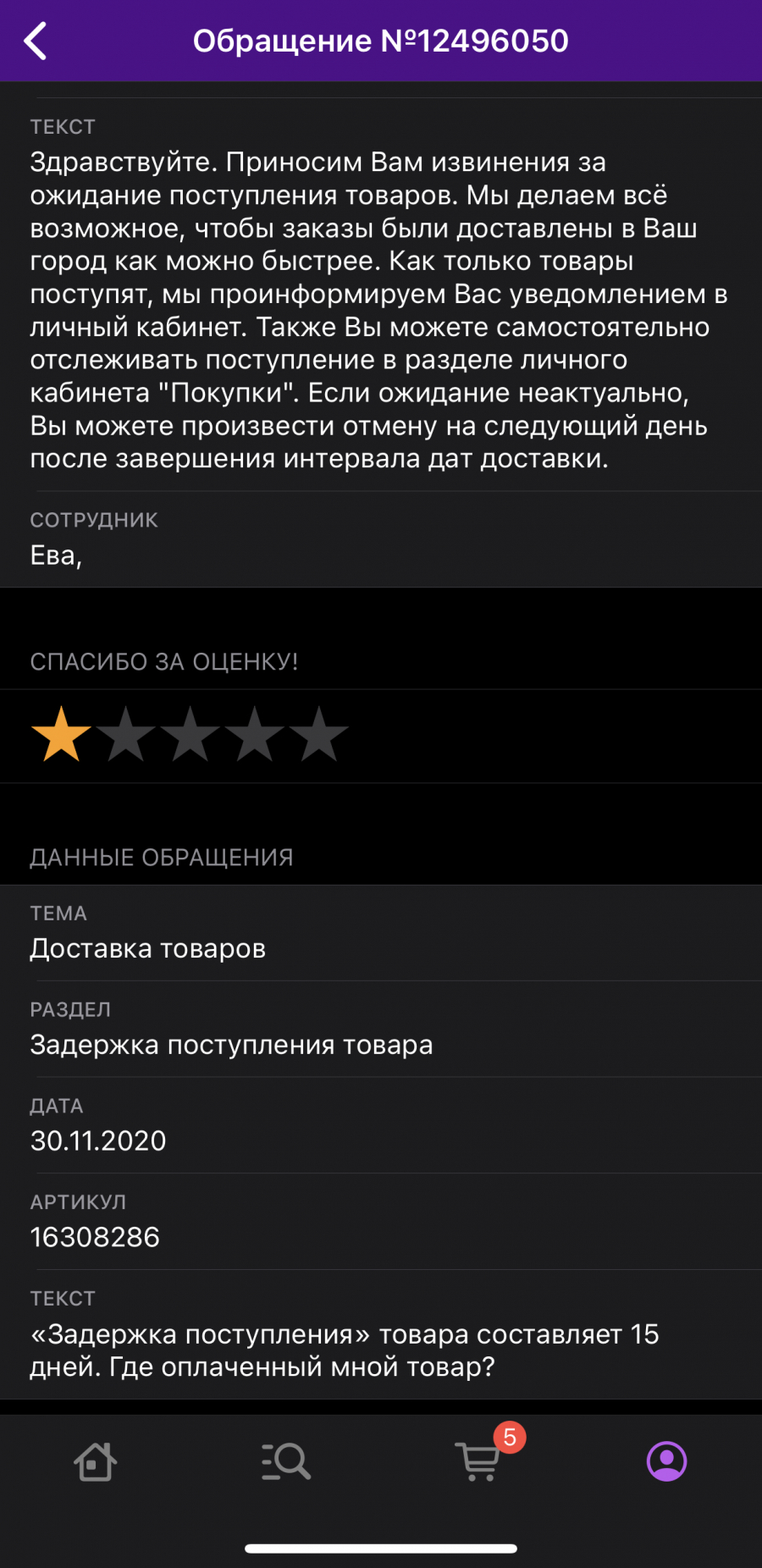Open the home tab
This screenshot has height=1568, width=762.
[x=95, y=1461]
